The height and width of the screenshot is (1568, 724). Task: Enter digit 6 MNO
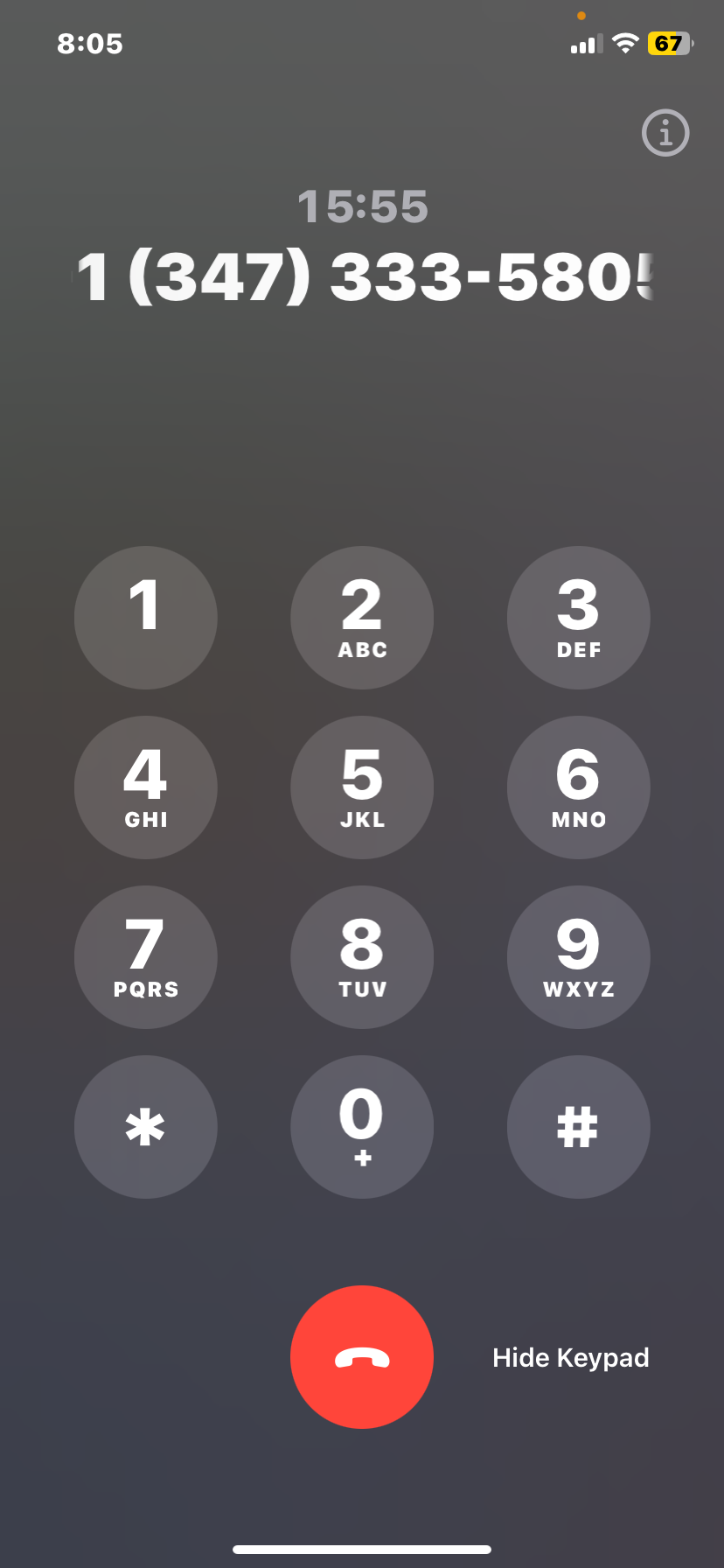pyautogui.click(x=578, y=787)
